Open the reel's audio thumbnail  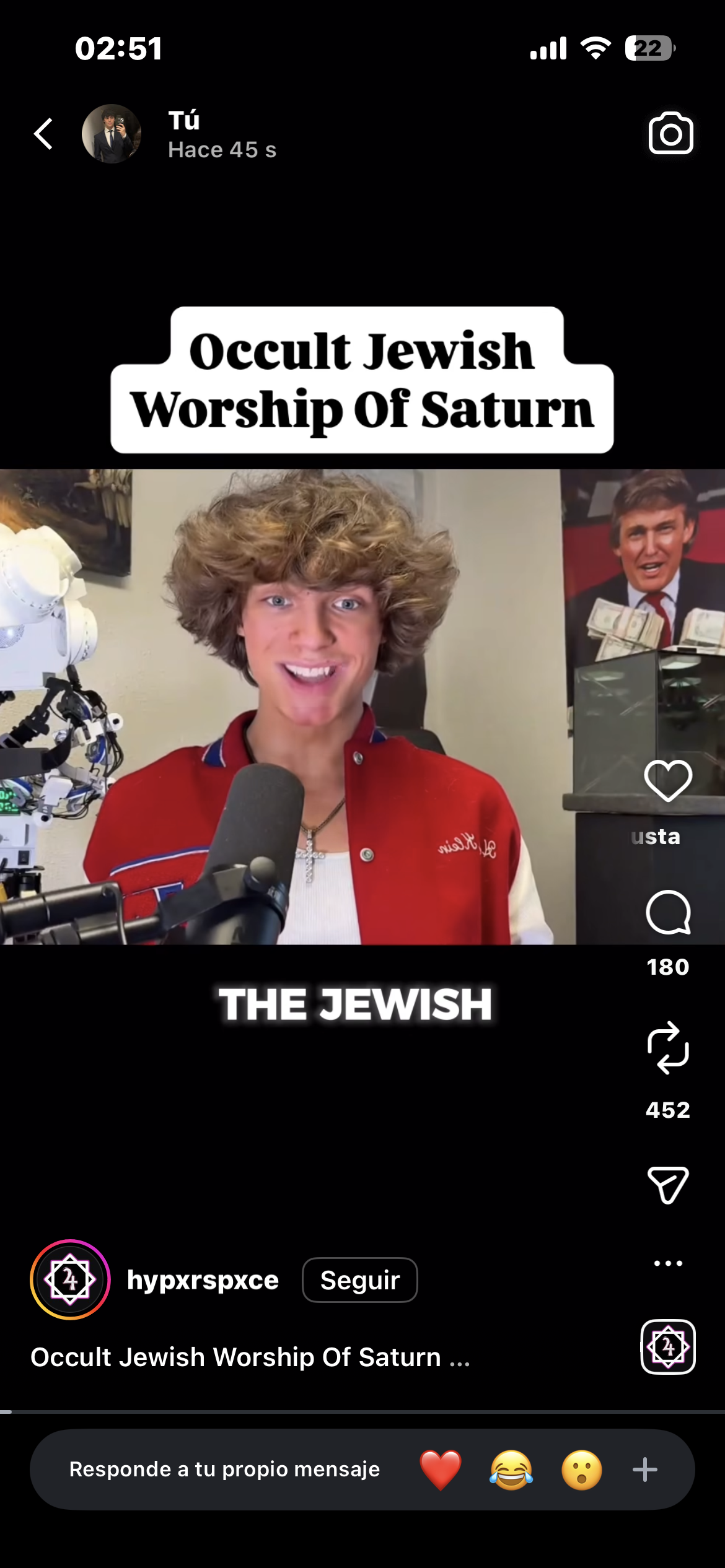pos(668,1347)
